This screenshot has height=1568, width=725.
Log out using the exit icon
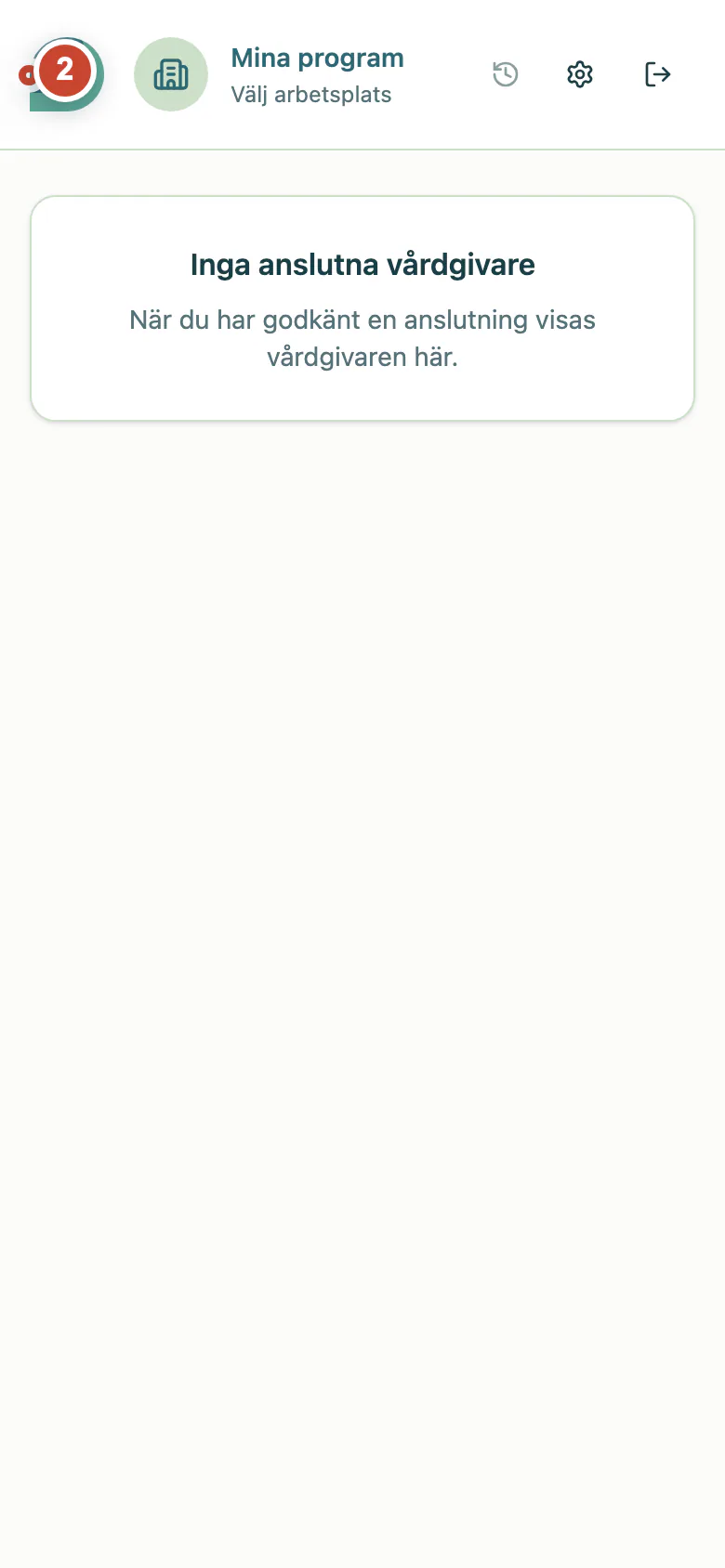(x=657, y=74)
